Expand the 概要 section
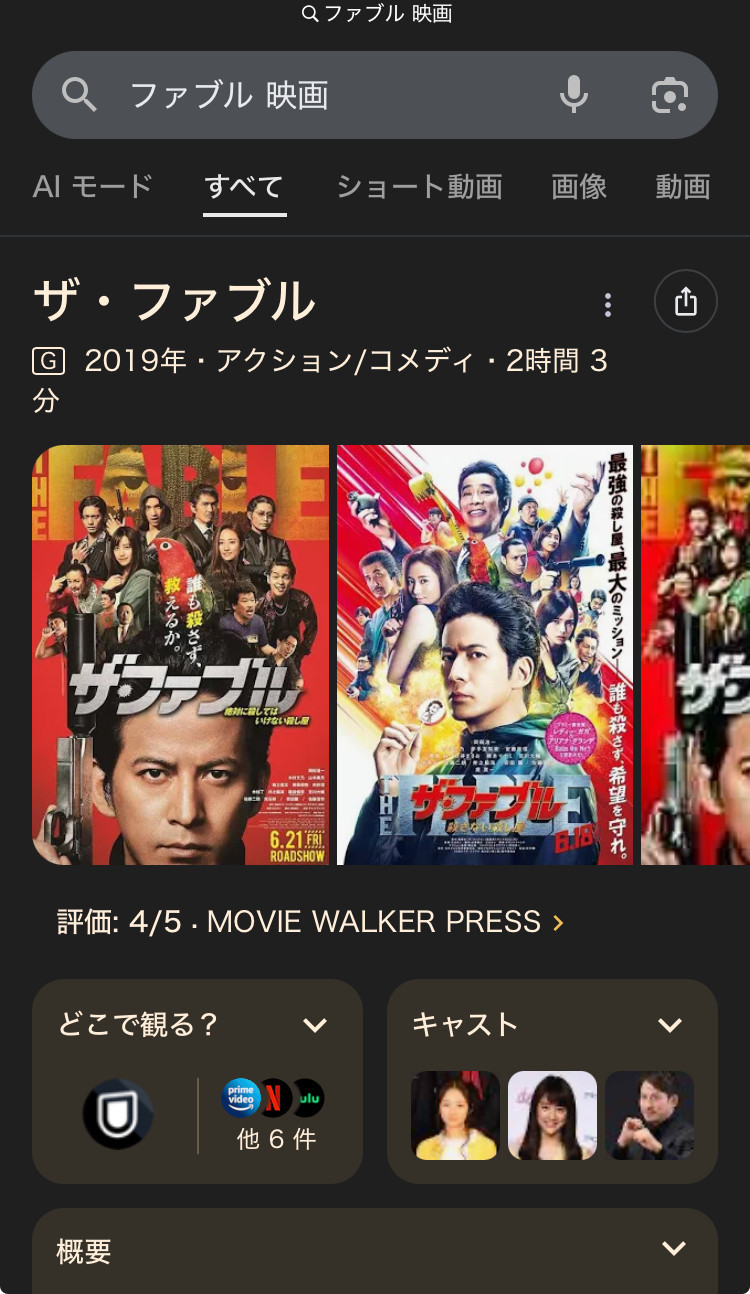Image resolution: width=750 pixels, height=1294 pixels. click(674, 1248)
